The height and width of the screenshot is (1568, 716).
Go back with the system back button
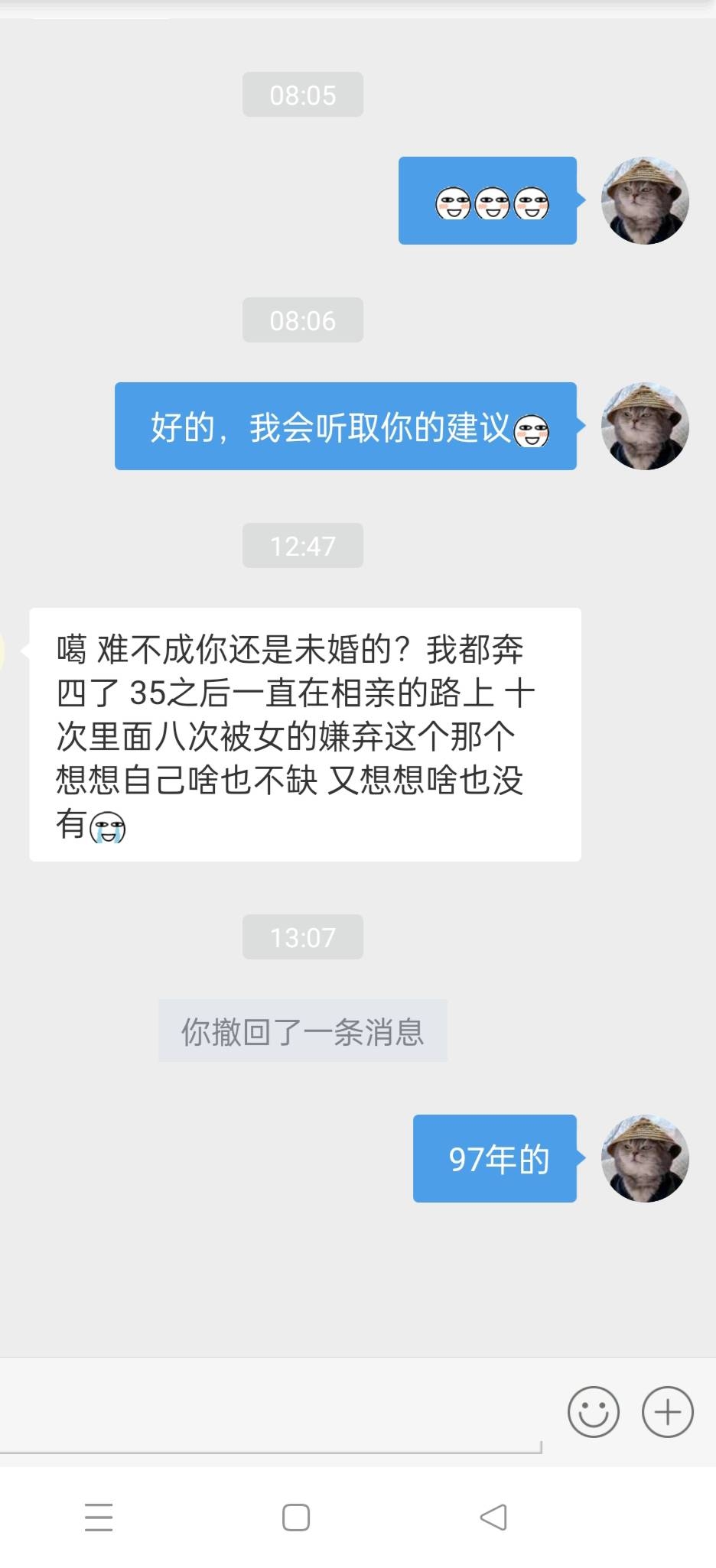(x=493, y=1517)
